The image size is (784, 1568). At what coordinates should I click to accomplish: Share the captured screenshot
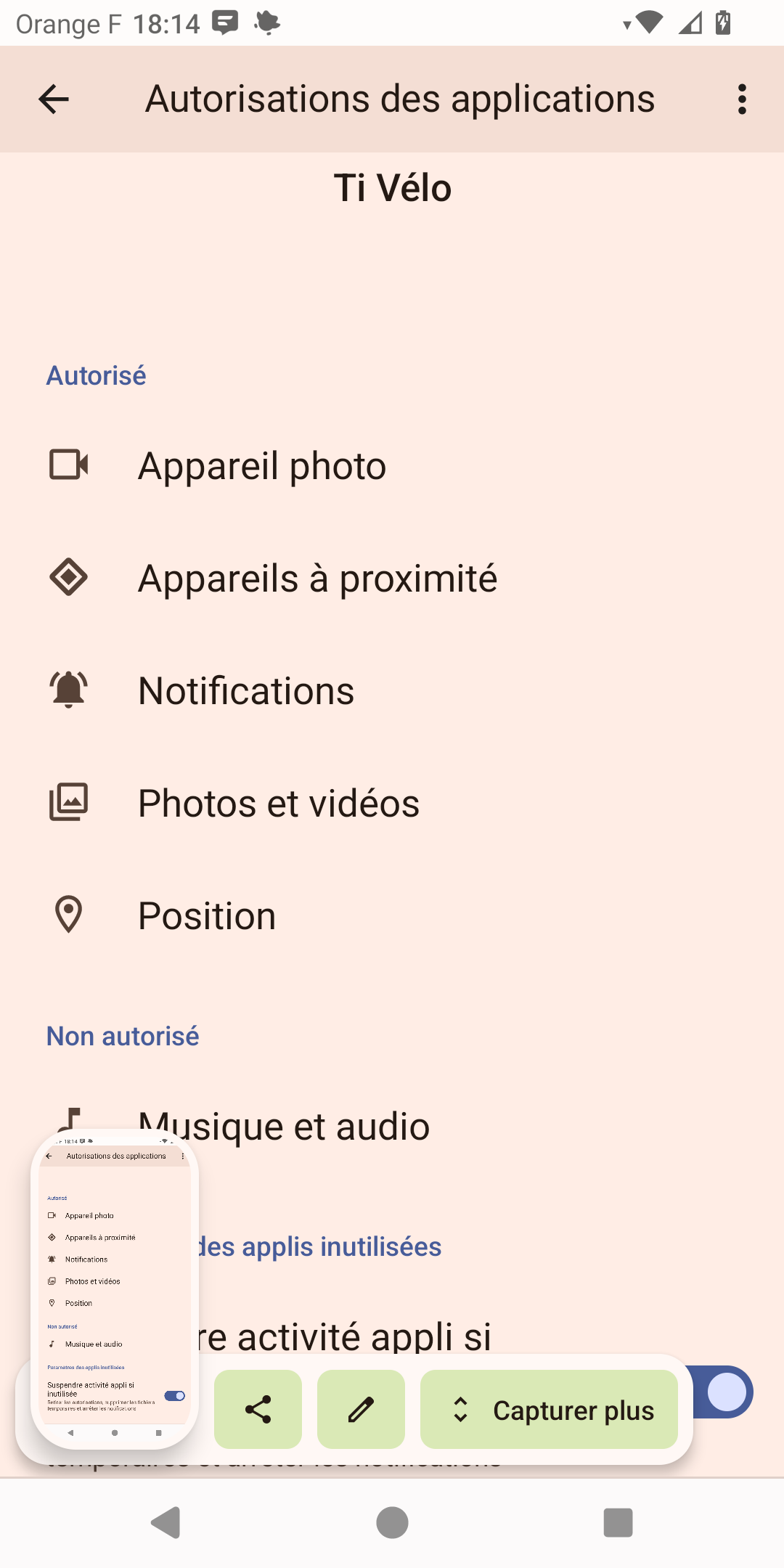[258, 1409]
